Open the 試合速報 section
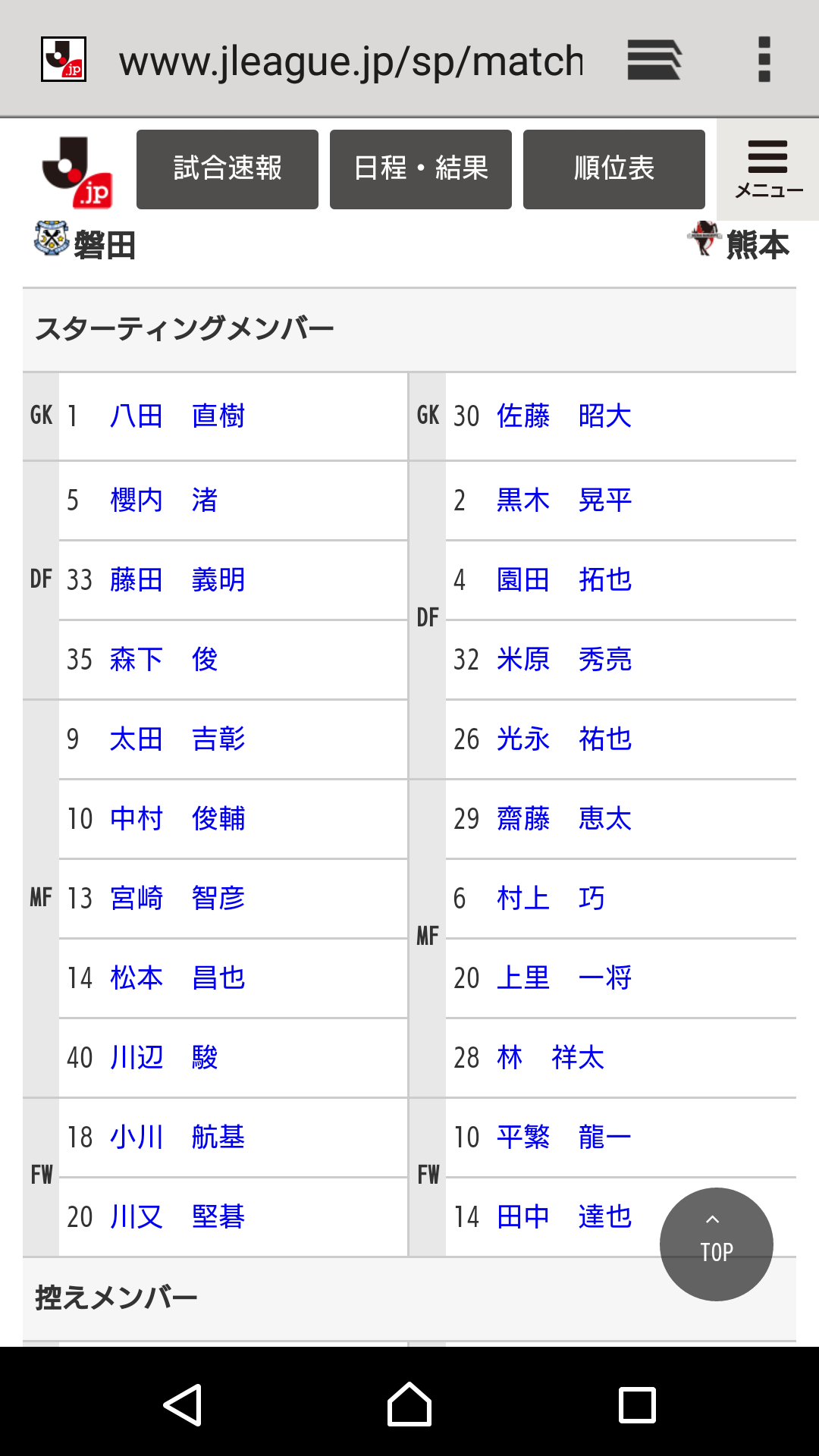 click(227, 169)
